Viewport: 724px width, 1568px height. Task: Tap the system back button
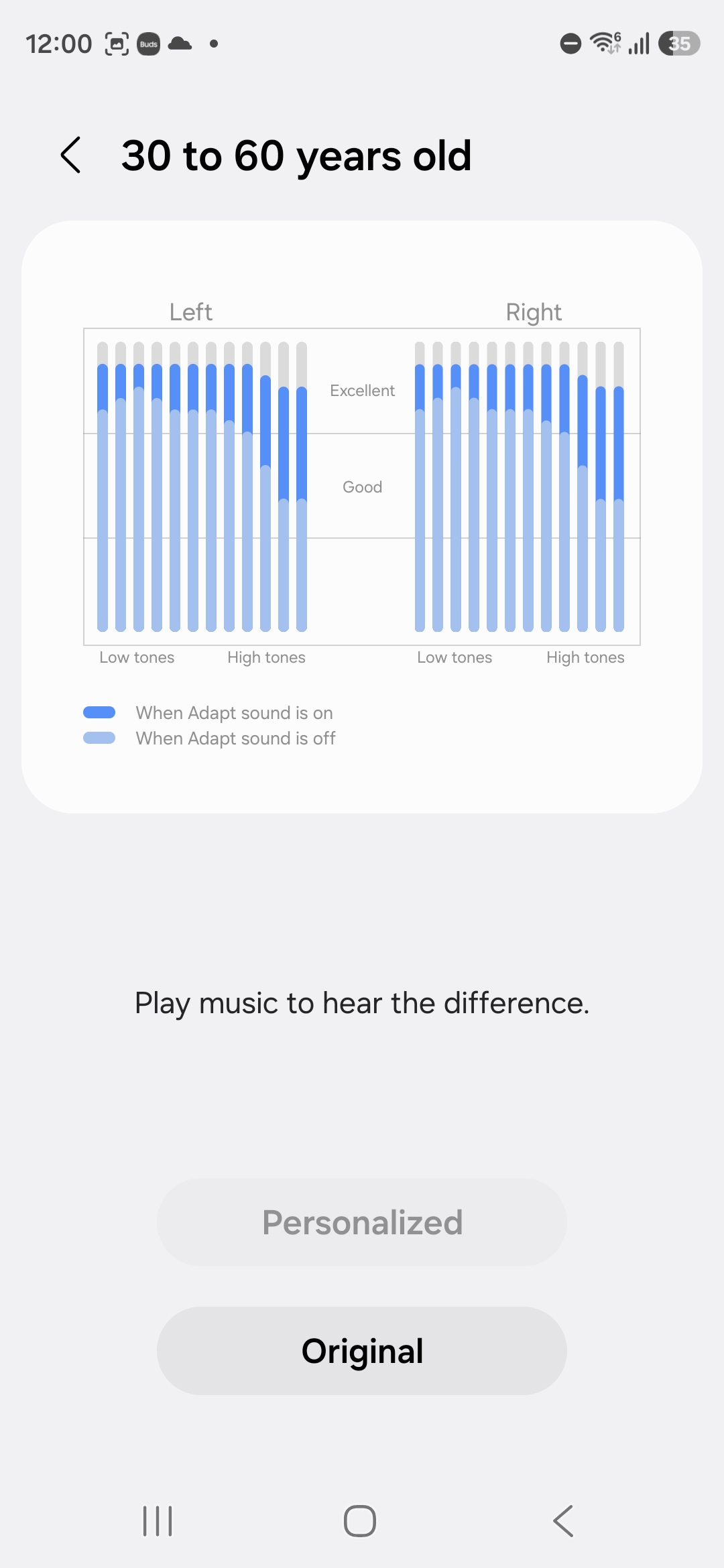tap(563, 1521)
